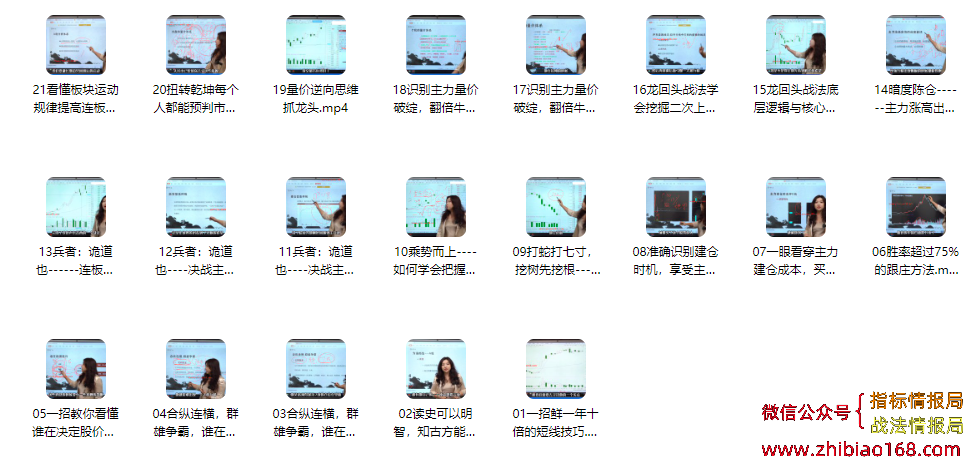
Task: Open video 04合纵连横
Action: (195, 369)
